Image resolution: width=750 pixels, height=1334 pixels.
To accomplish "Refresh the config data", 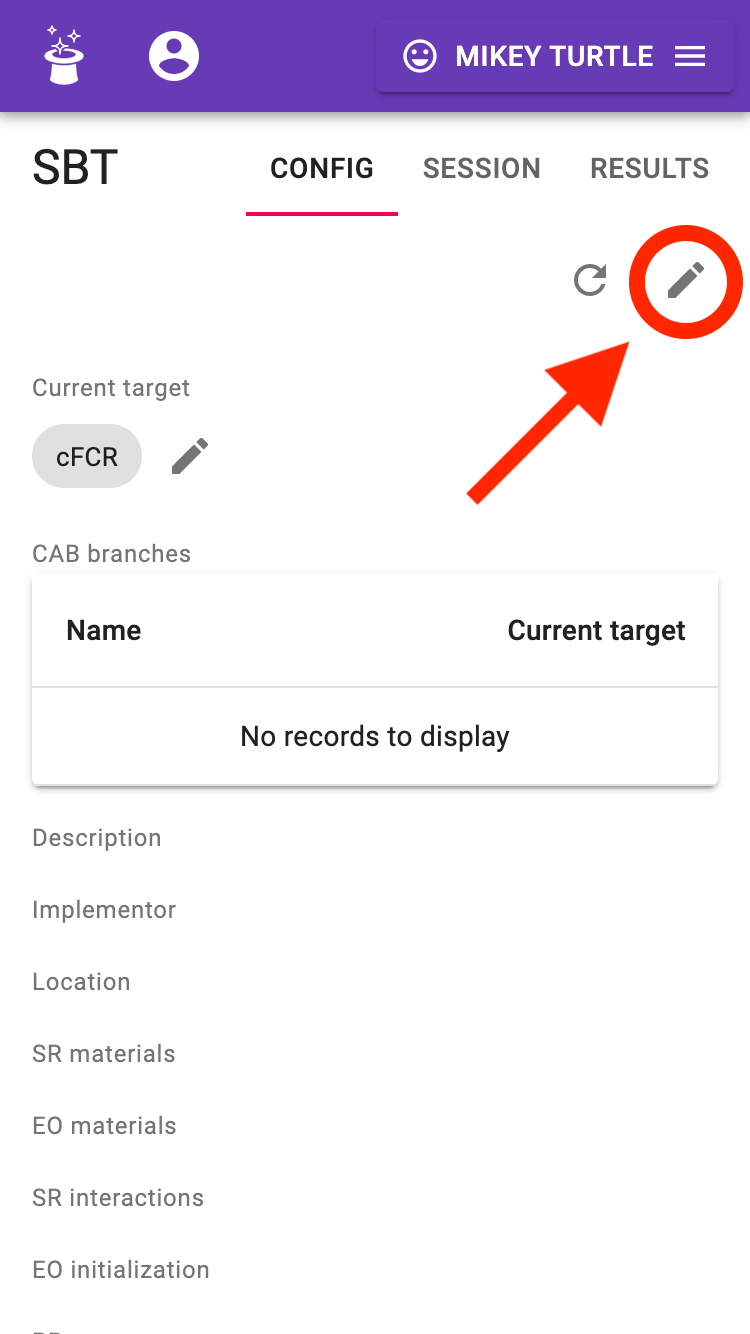I will click(590, 281).
